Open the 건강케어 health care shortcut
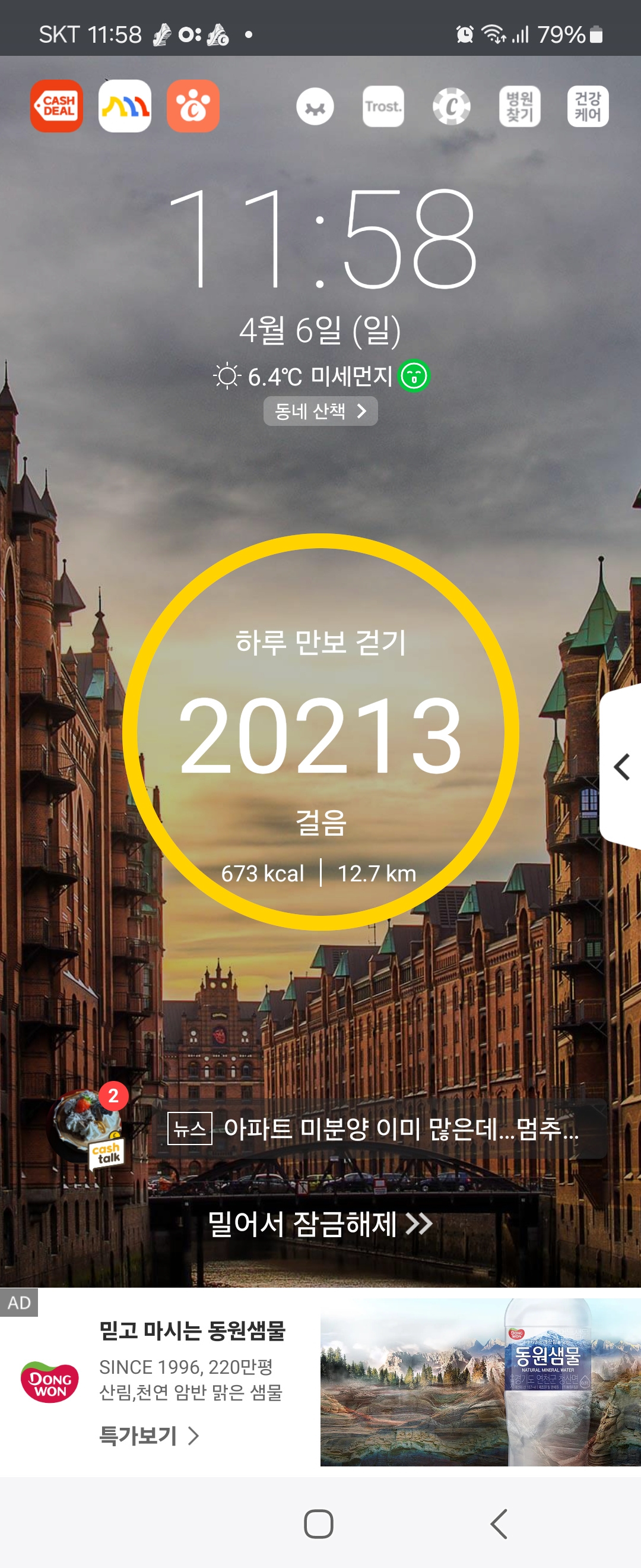 588,106
